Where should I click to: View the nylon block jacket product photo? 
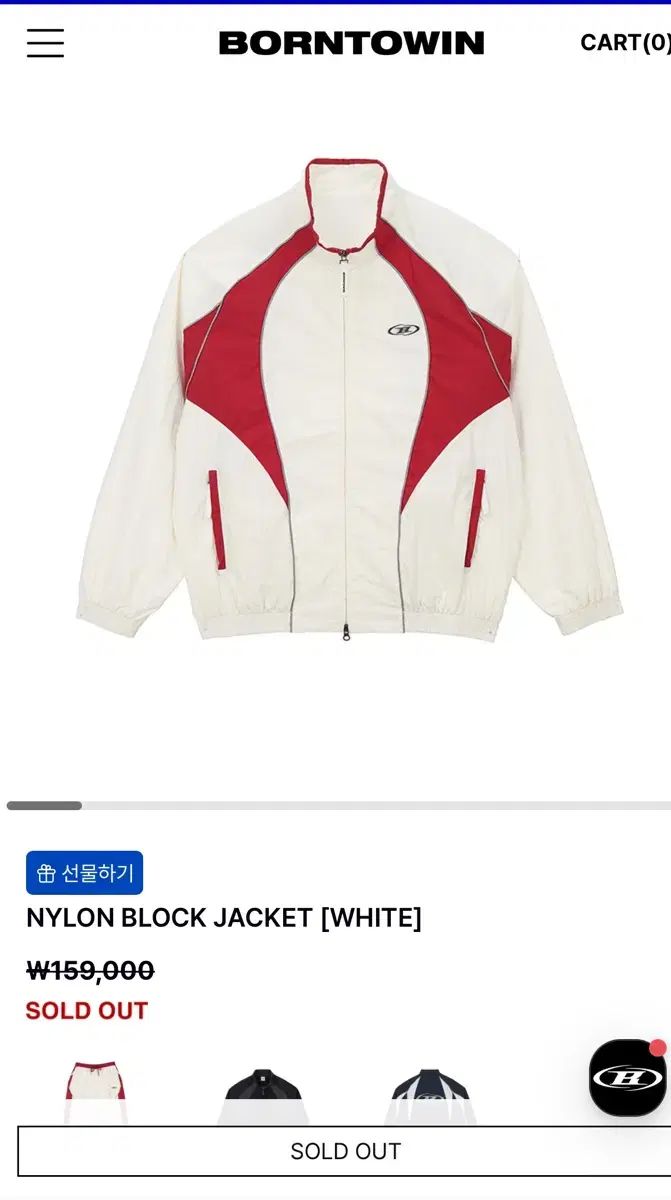click(349, 400)
